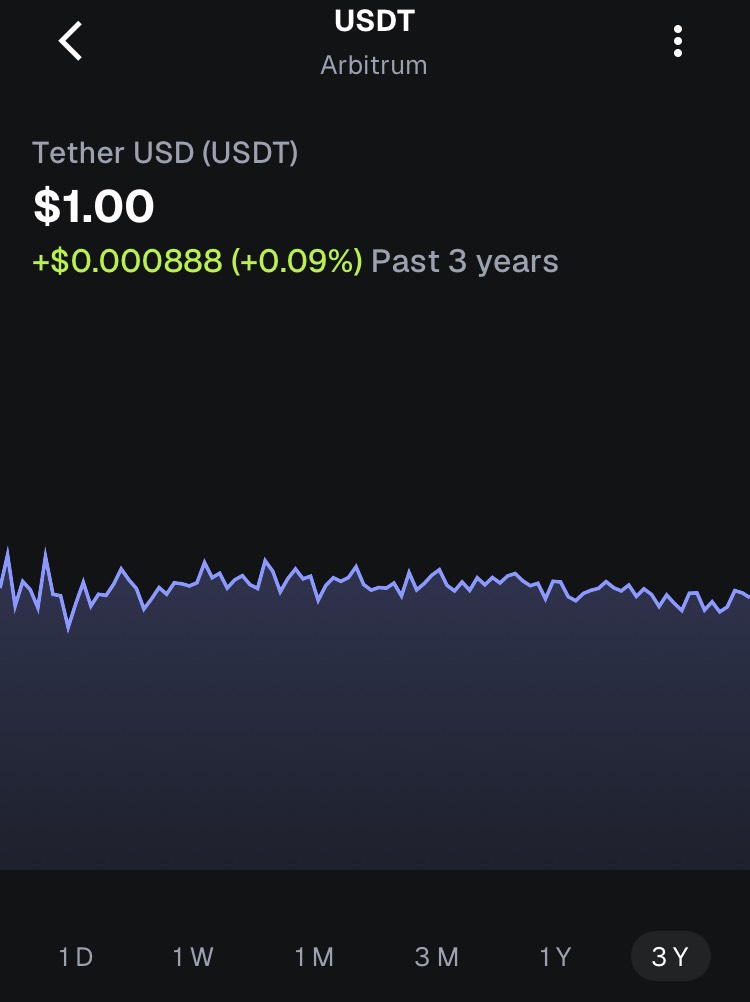Show the 1M price chart

tap(314, 957)
